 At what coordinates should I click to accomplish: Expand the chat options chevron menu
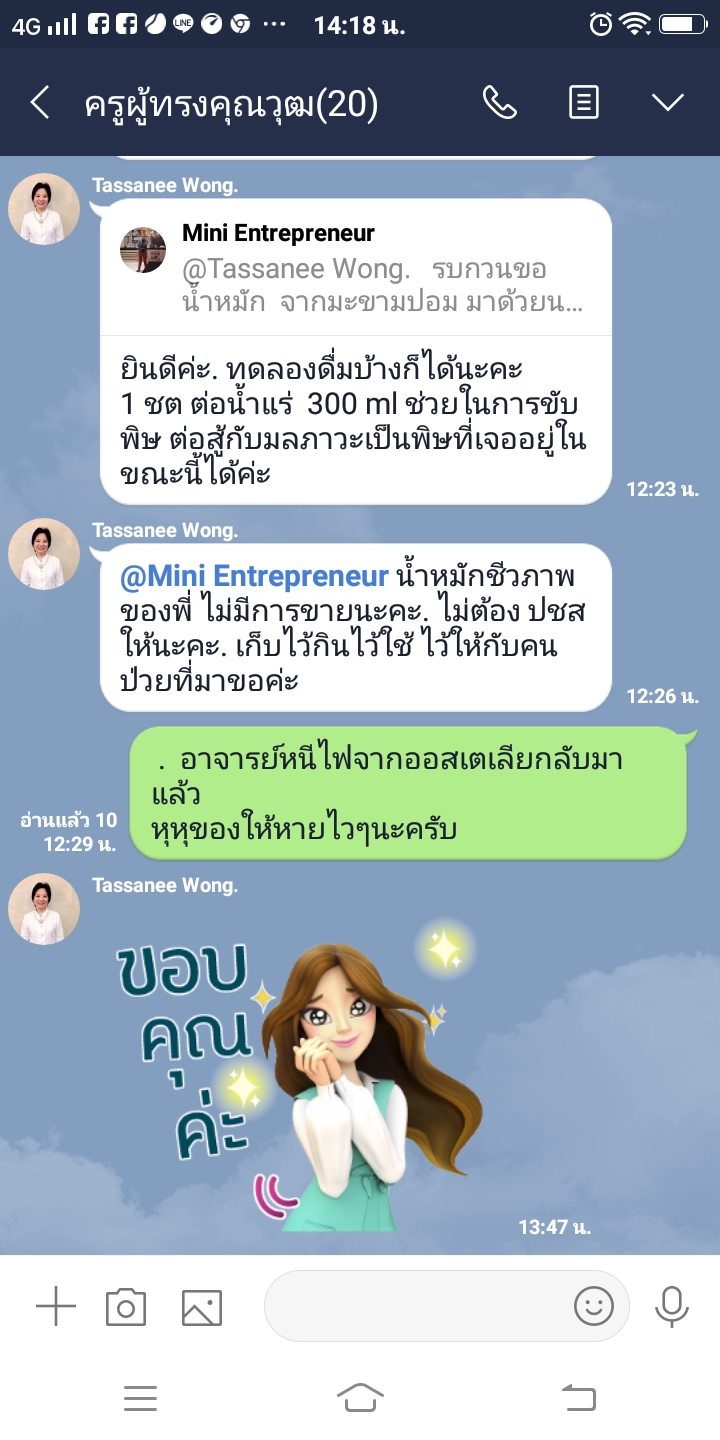click(667, 102)
